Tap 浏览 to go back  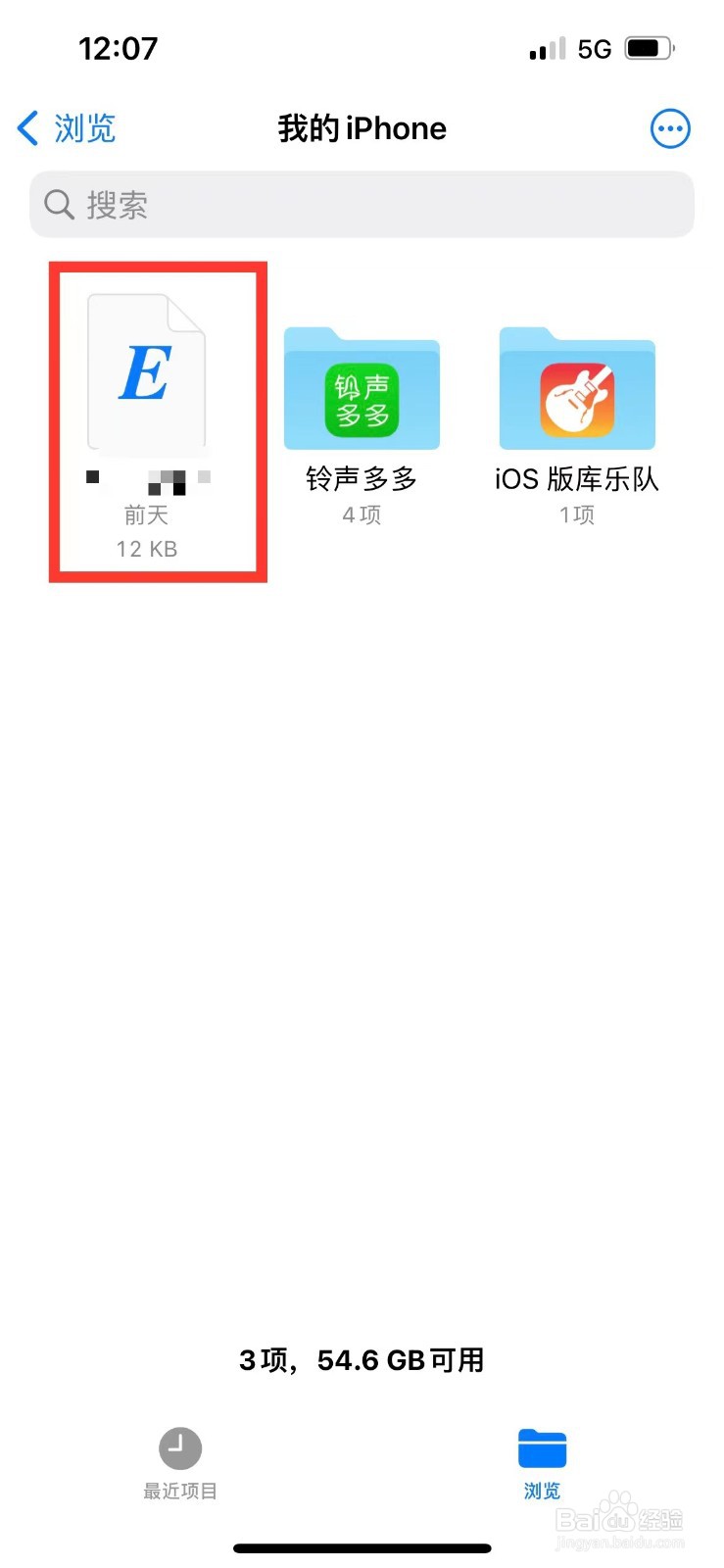83,128
